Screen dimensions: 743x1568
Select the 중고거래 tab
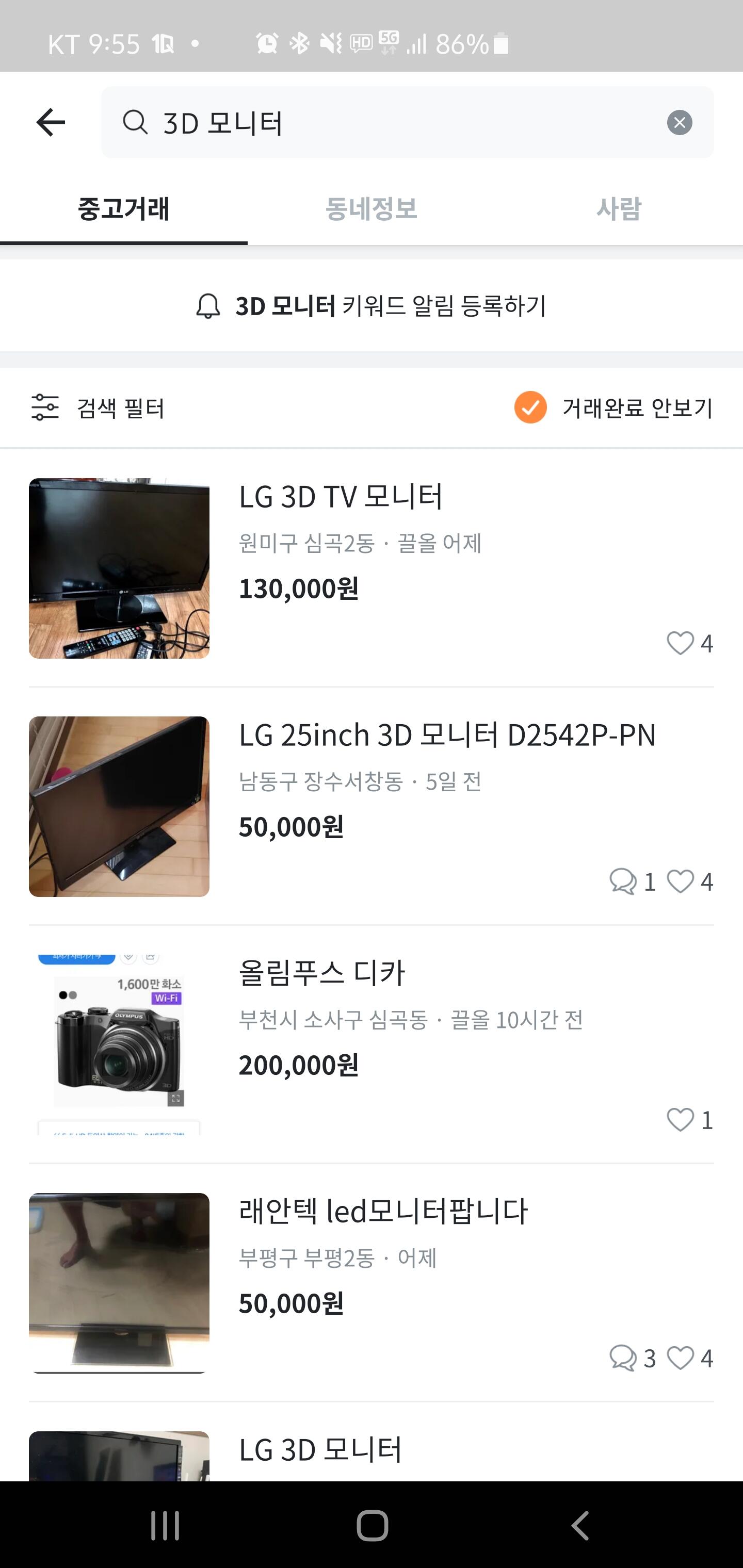point(124,209)
